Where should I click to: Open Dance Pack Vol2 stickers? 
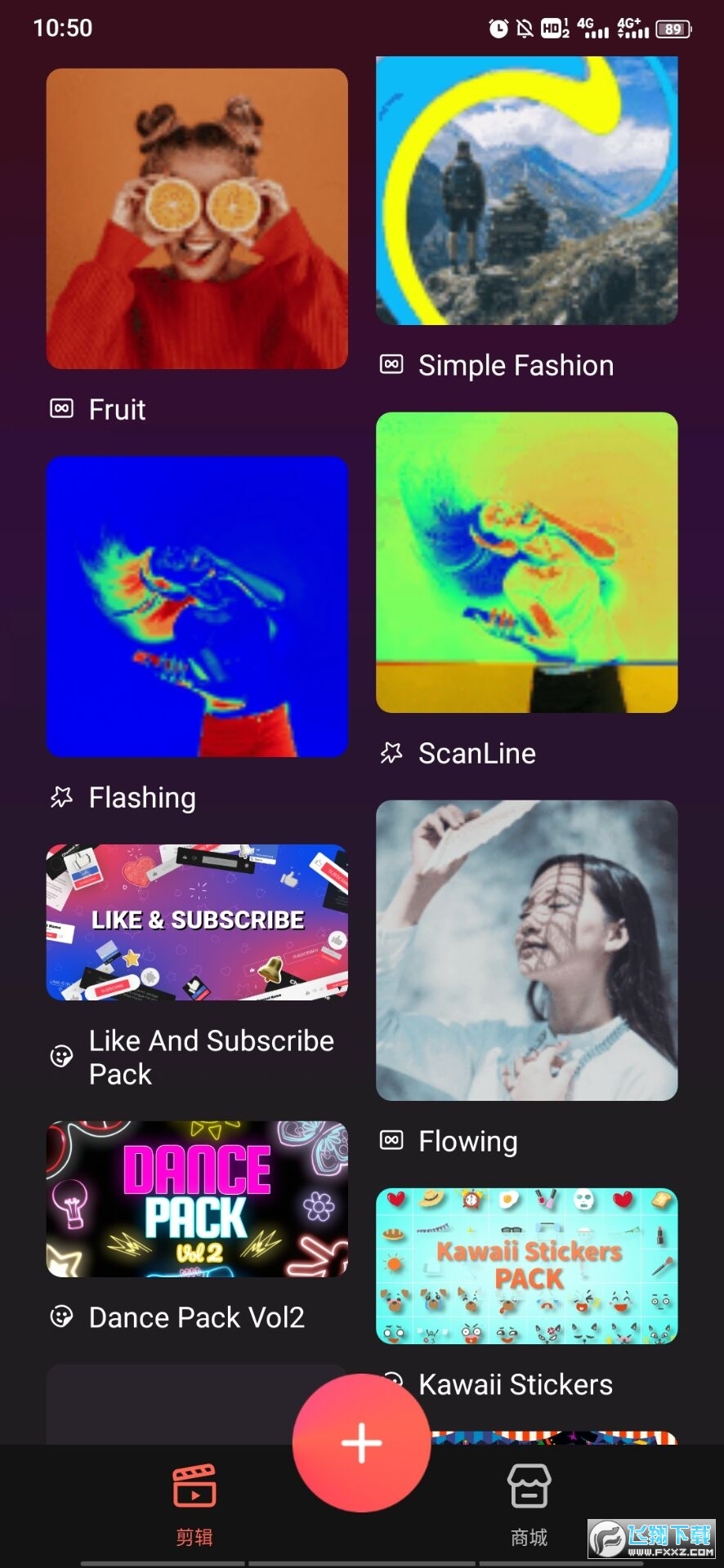coord(197,1199)
